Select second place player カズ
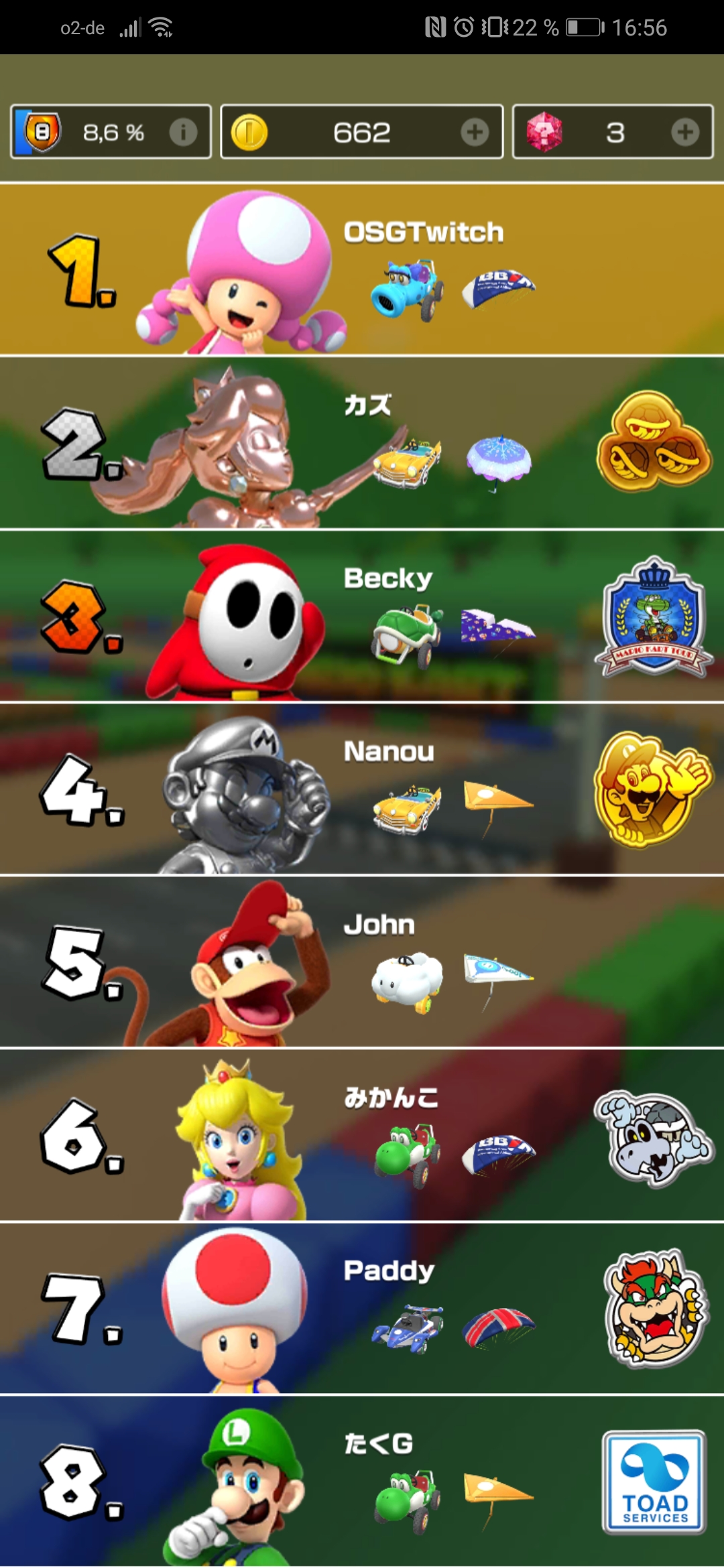Screen dimensions: 724x1568 (x=362, y=442)
